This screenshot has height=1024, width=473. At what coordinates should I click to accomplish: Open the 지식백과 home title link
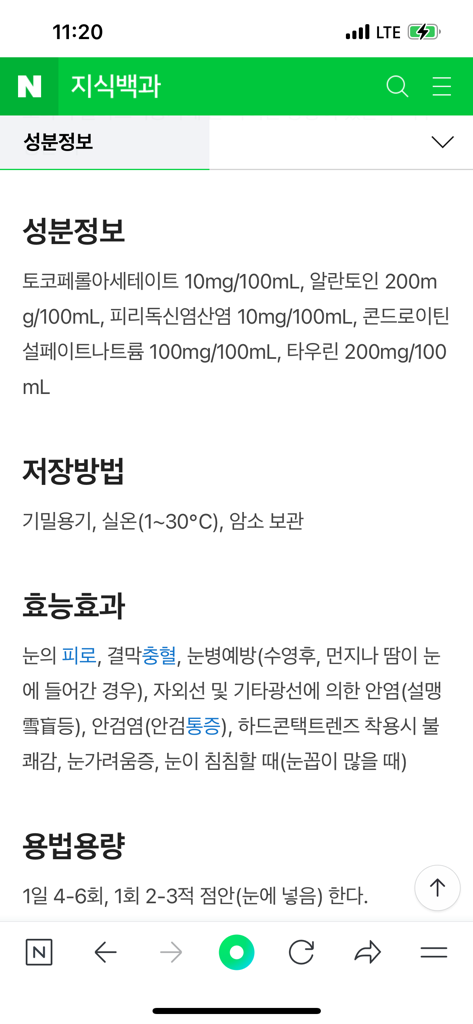[x=116, y=86]
